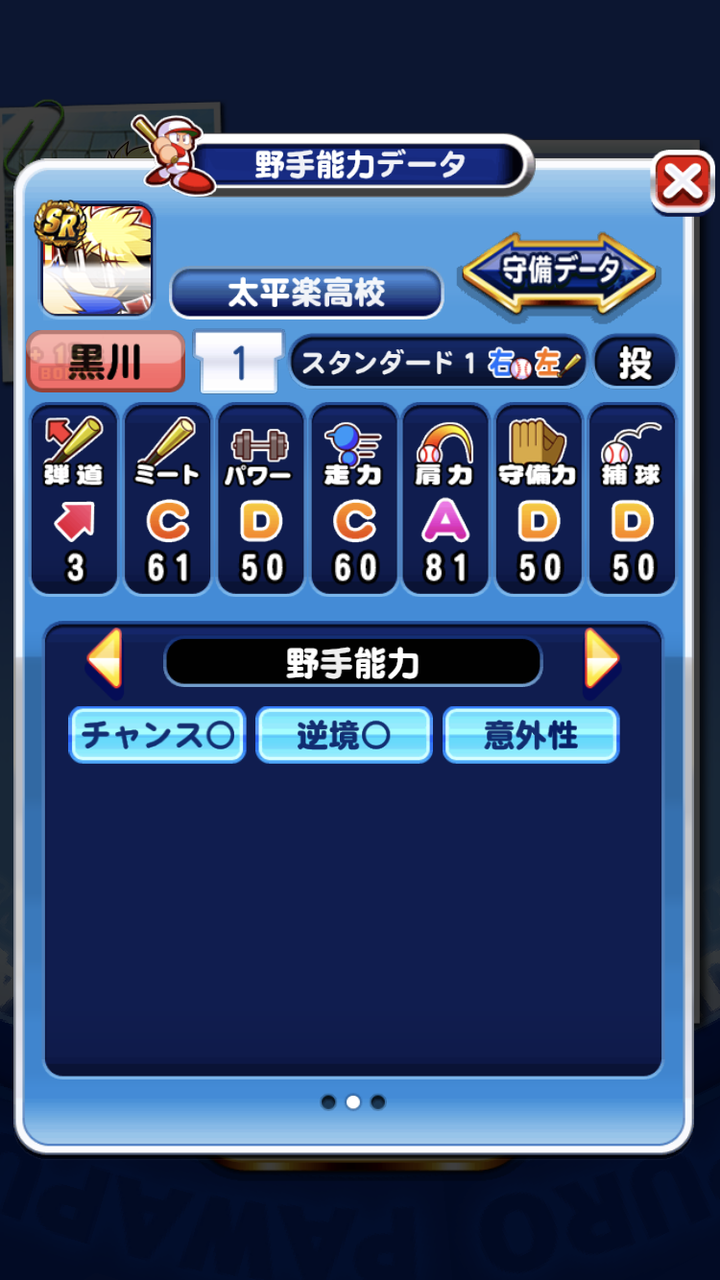Switch to the third page indicator dot
The image size is (720, 1280).
(x=377, y=1102)
